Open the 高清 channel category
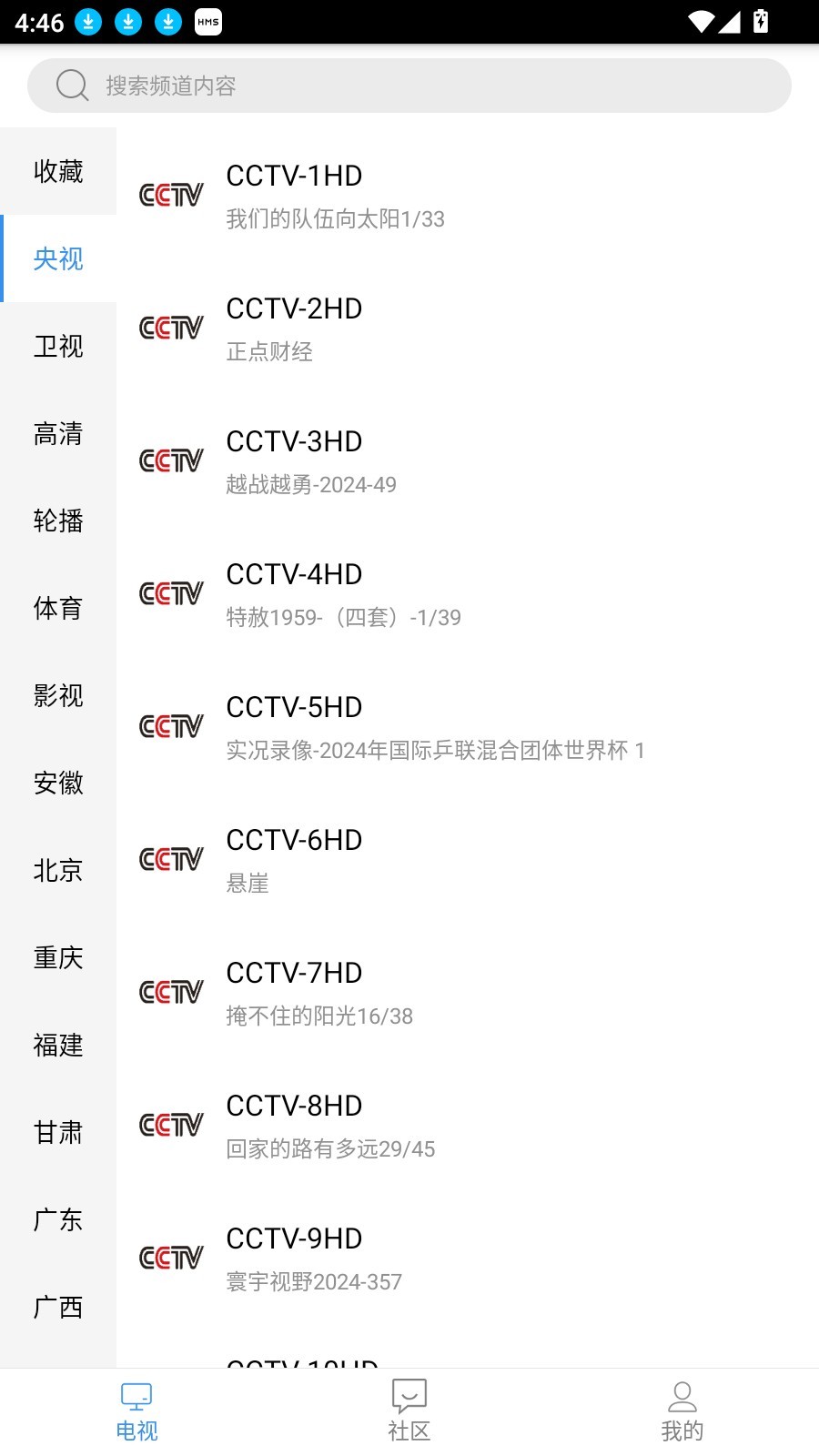The height and width of the screenshot is (1456, 819). 58,433
